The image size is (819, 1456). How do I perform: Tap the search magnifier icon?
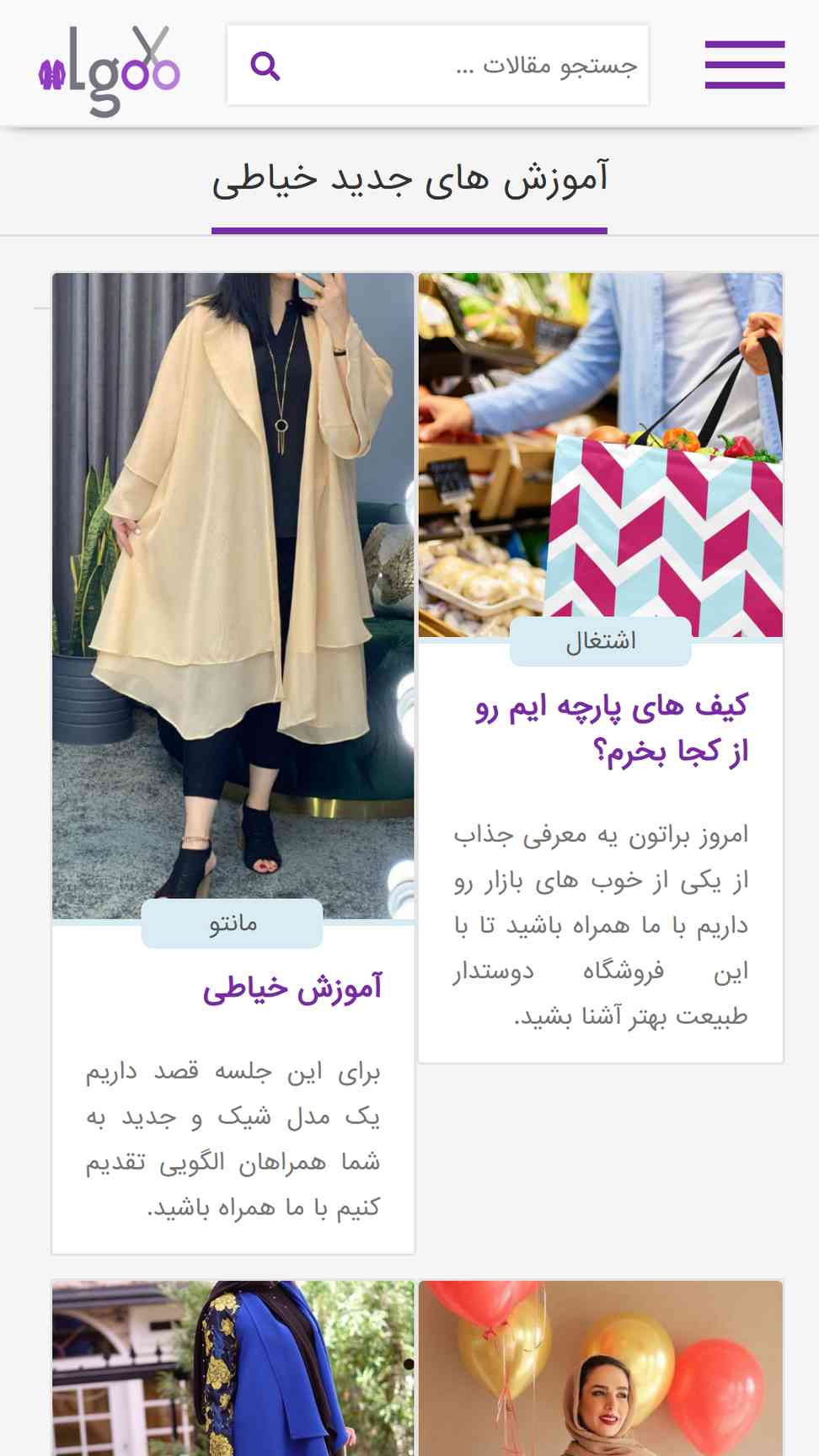(x=265, y=66)
